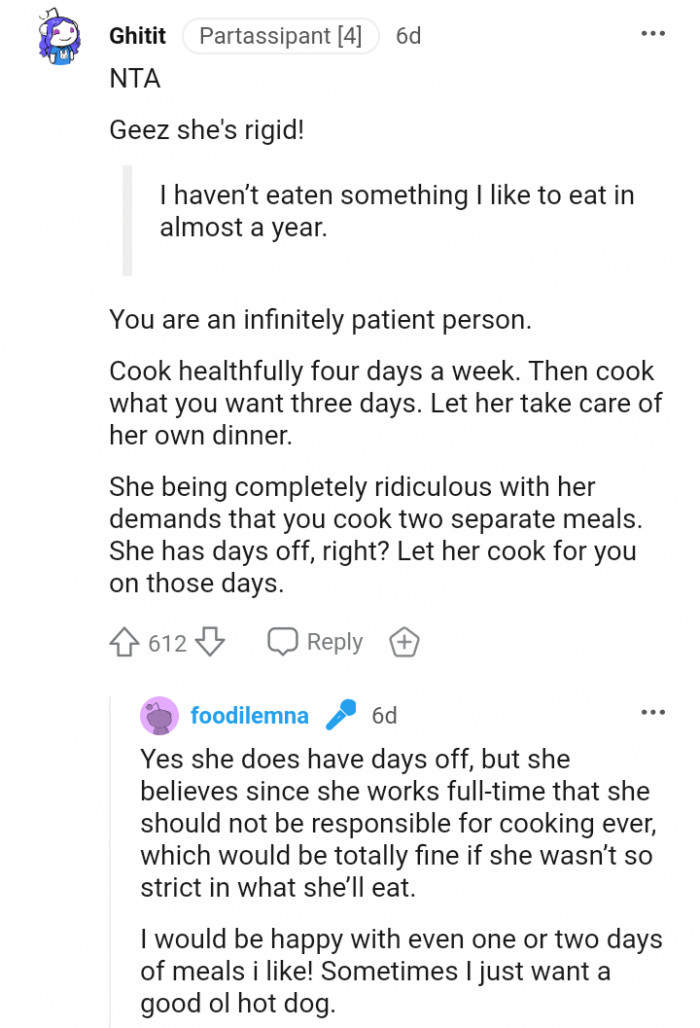Viewport: 700px width, 1028px height.
Task: Downvote Ghitit's comment
Action: point(210,643)
